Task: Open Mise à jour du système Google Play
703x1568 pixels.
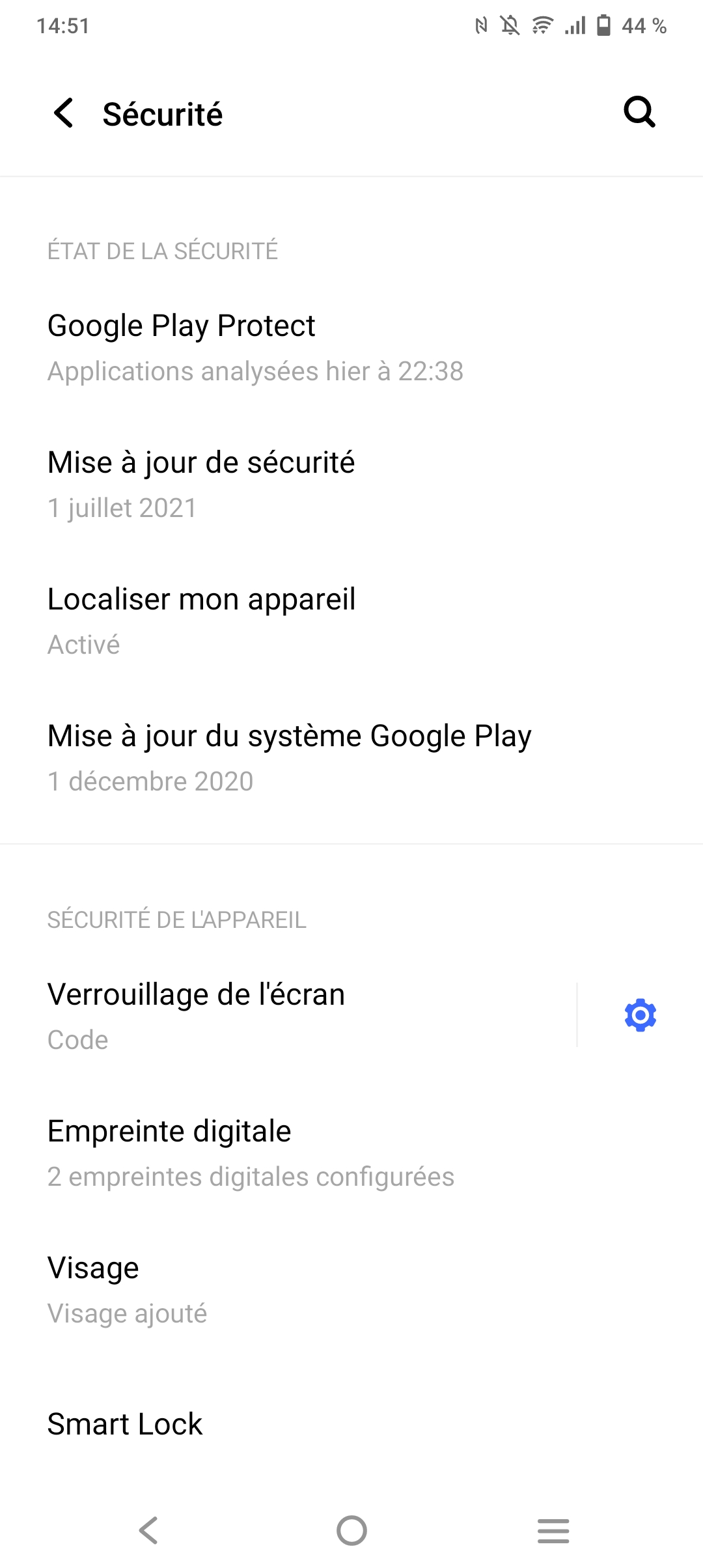Action: coord(290,758)
